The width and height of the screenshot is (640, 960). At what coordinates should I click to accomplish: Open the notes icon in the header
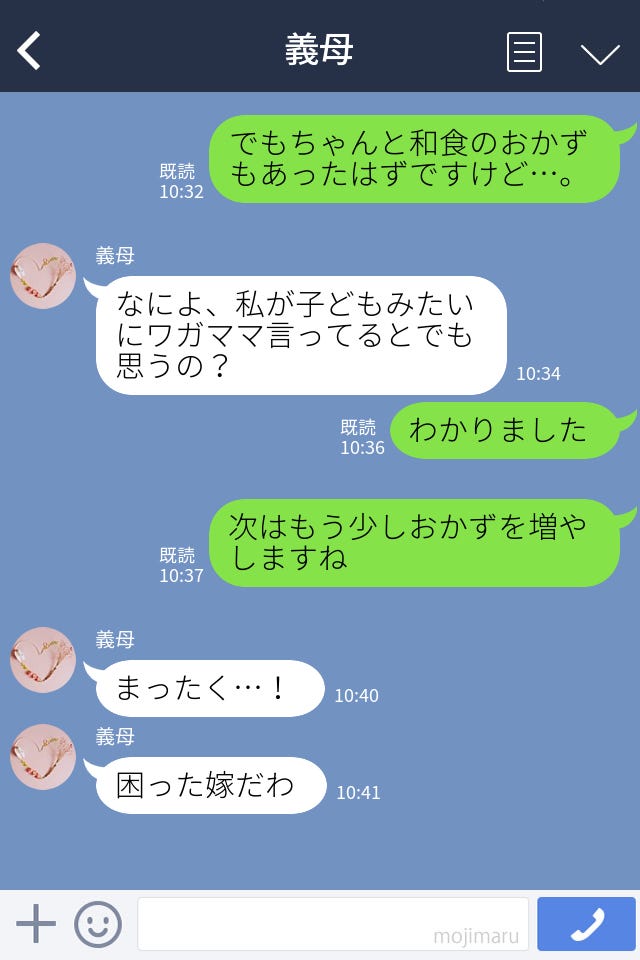coord(524,52)
